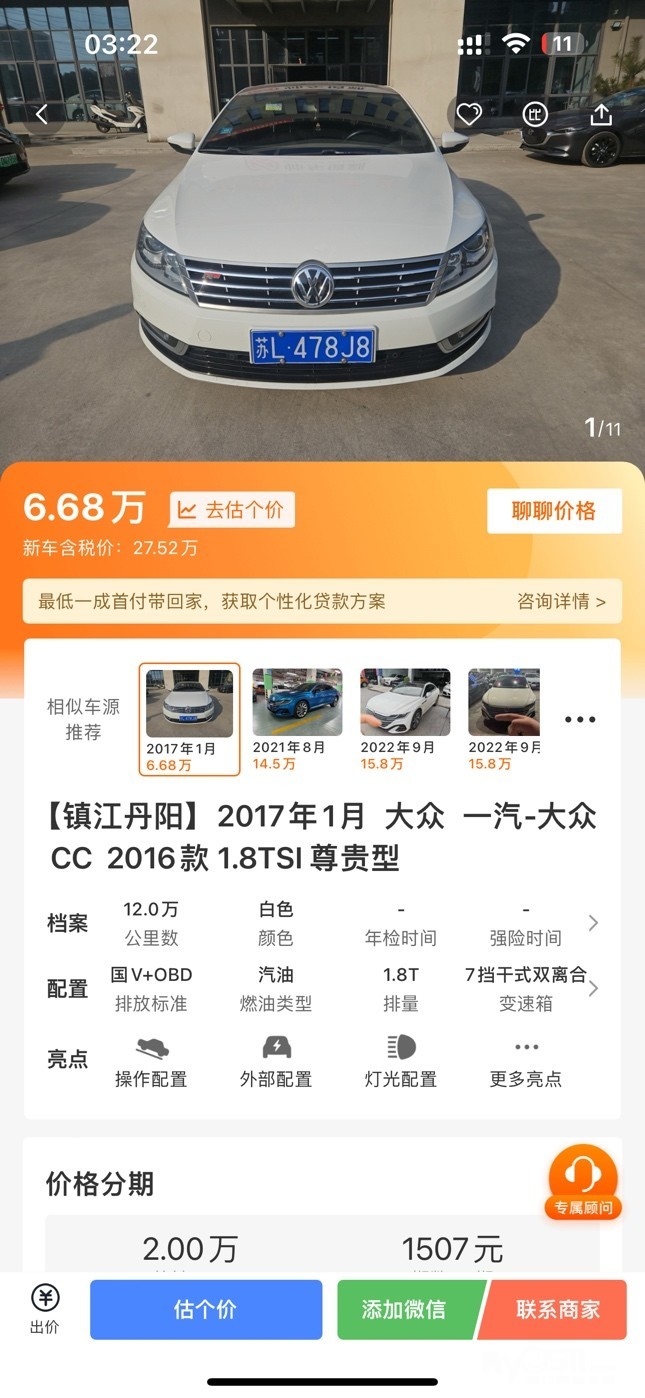Viewport: 645px width, 1398px height.
Task: Go back using the top arrow
Action: pyautogui.click(x=41, y=114)
